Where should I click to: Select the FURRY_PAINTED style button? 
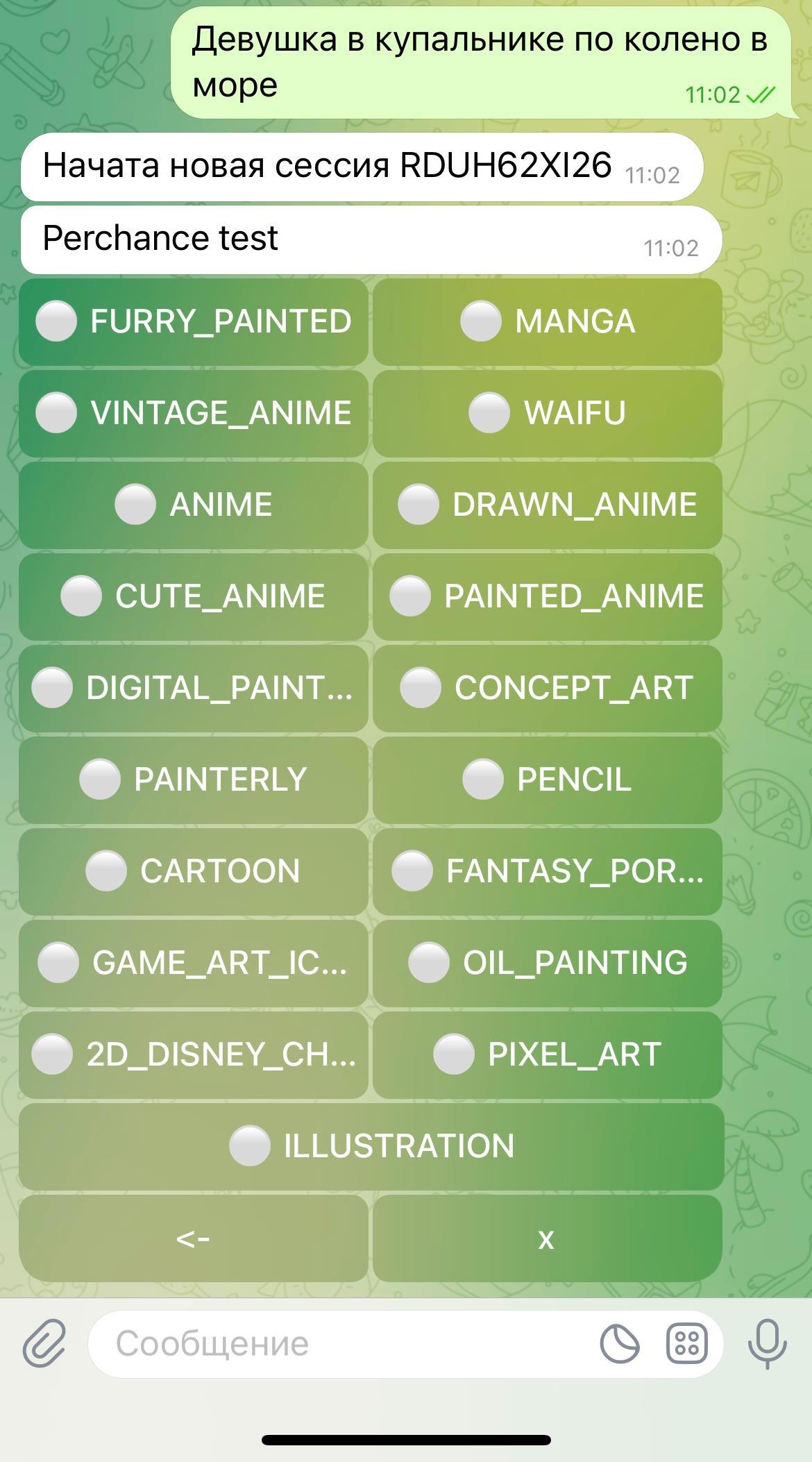coord(194,322)
